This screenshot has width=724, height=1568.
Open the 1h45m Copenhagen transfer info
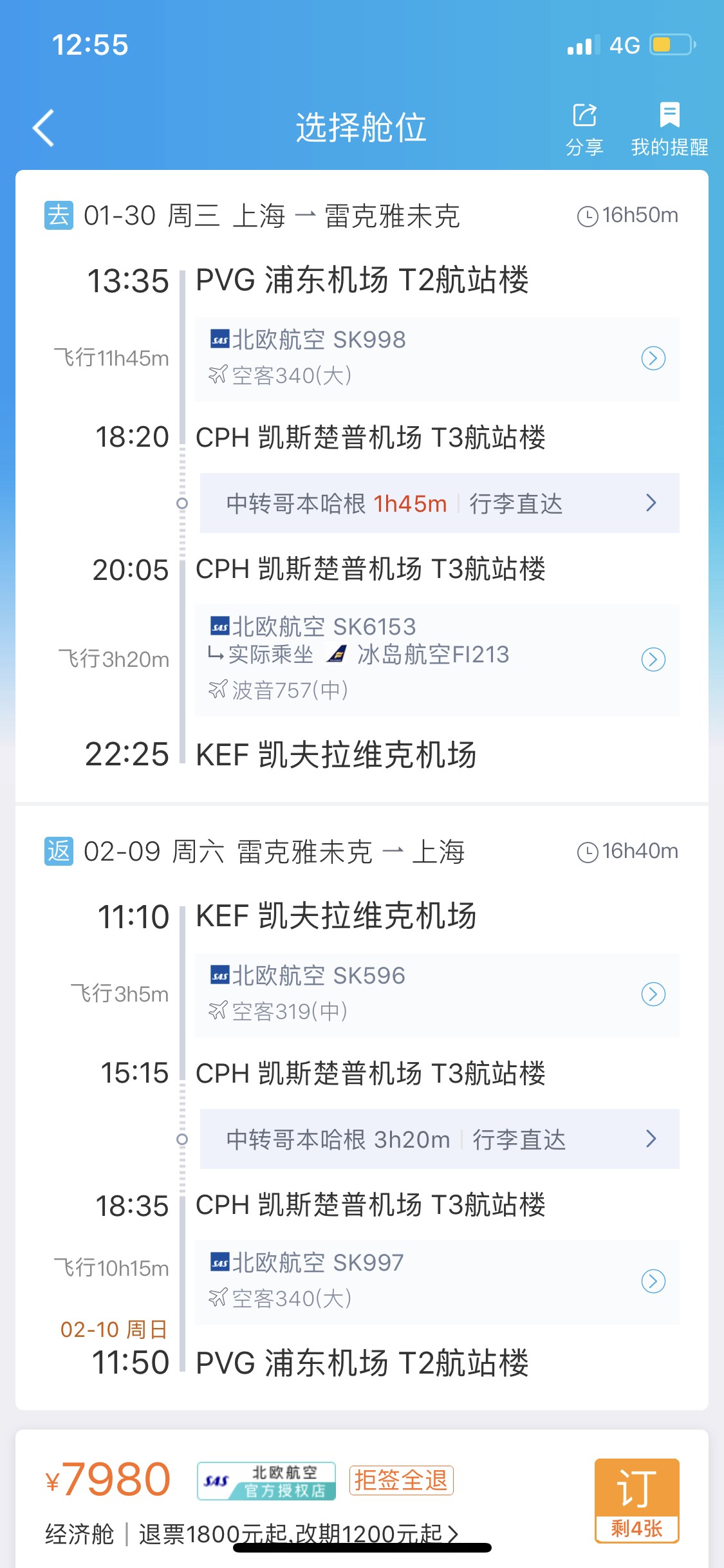[x=440, y=503]
